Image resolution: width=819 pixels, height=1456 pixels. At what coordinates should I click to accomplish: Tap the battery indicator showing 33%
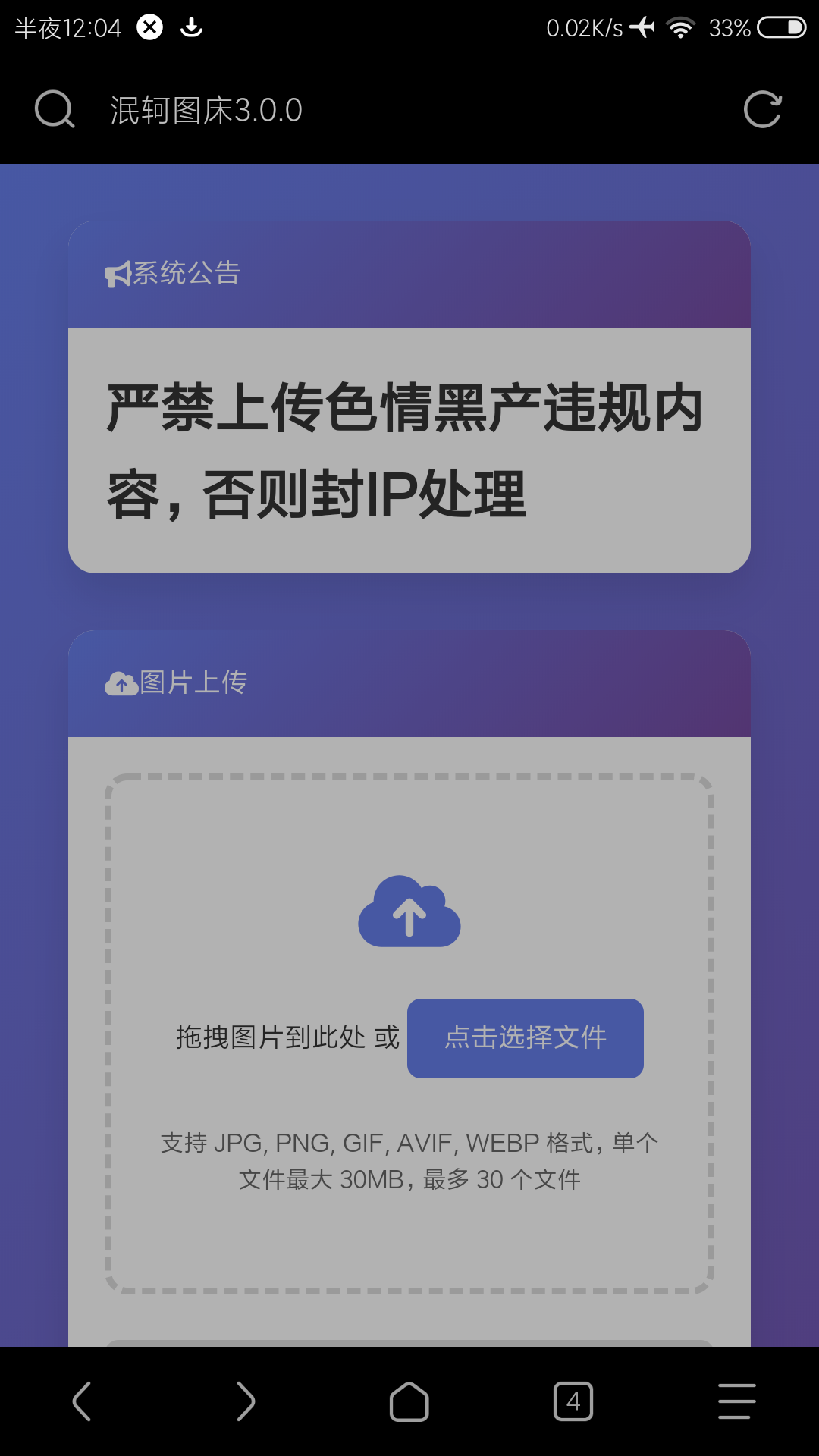pyautogui.click(x=781, y=27)
